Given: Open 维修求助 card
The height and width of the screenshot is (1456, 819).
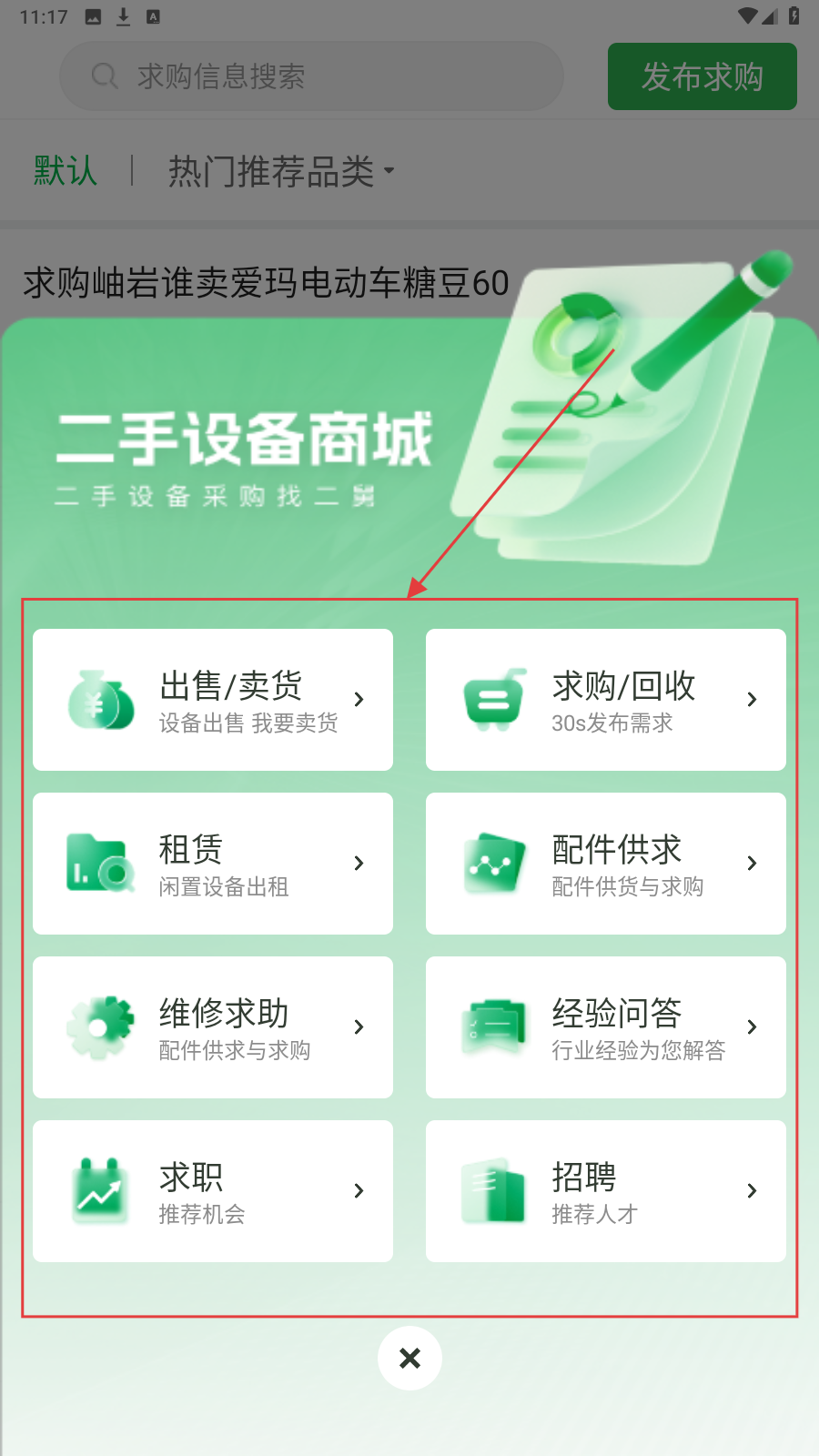Looking at the screenshot, I should point(213,1027).
